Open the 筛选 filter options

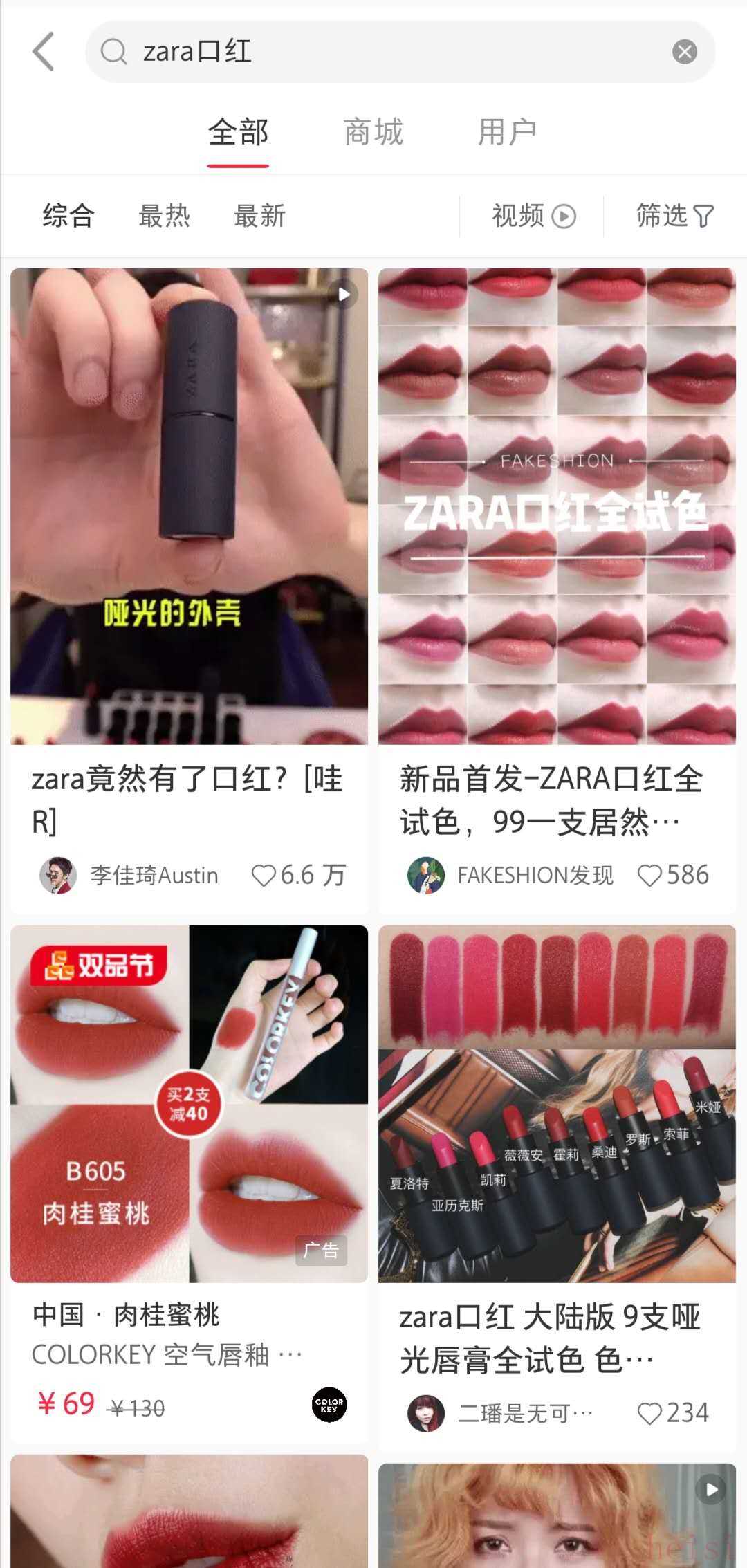(674, 216)
